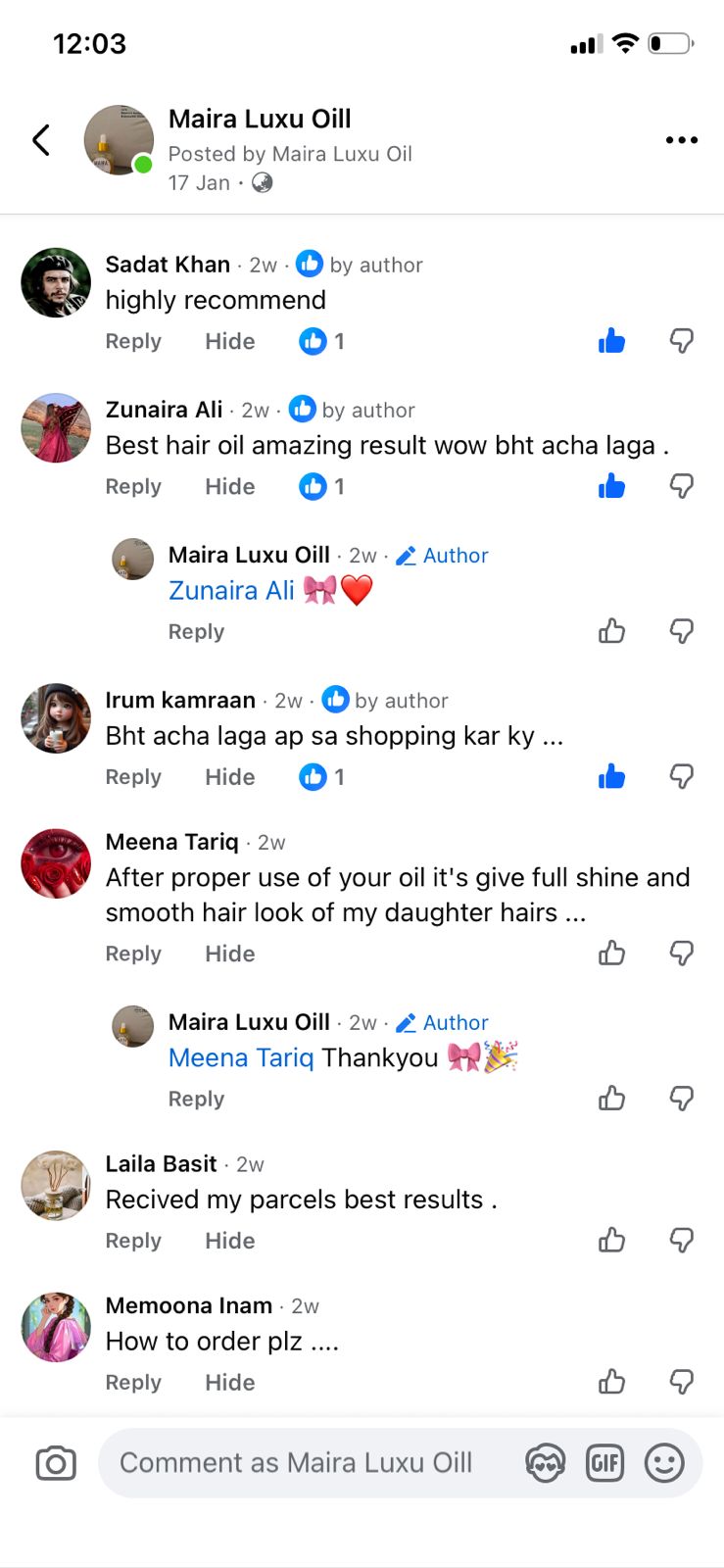Open the three-dot overflow menu
The image size is (724, 1568).
pyautogui.click(x=681, y=140)
